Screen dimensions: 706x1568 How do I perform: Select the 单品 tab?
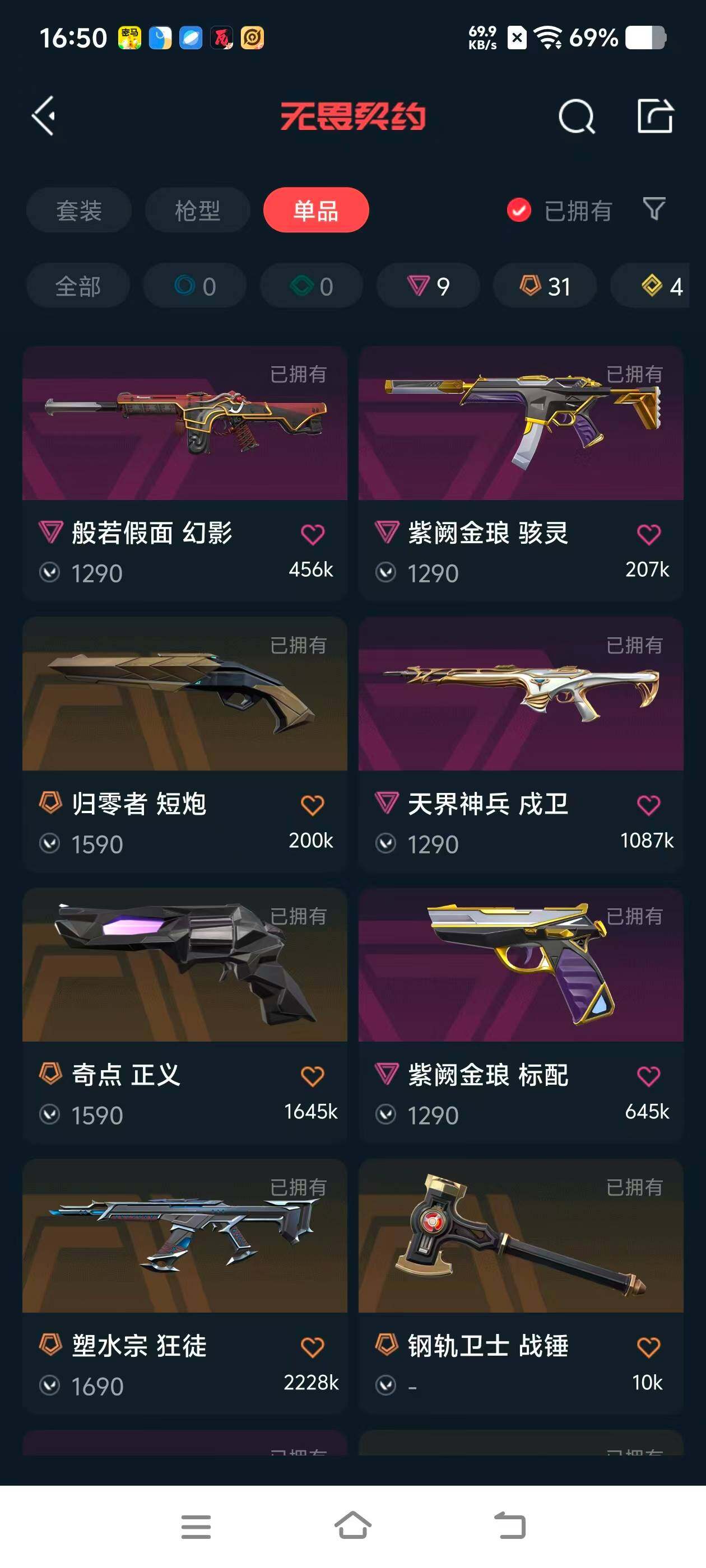(315, 210)
